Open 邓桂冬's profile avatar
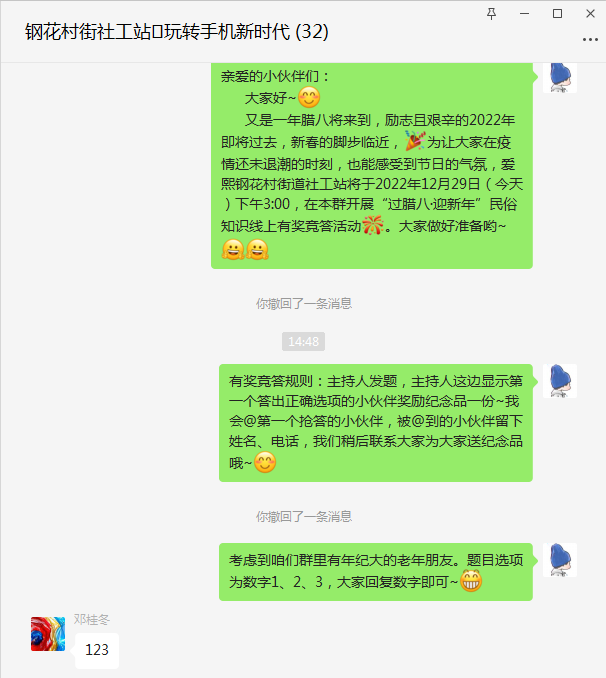 tap(48, 634)
